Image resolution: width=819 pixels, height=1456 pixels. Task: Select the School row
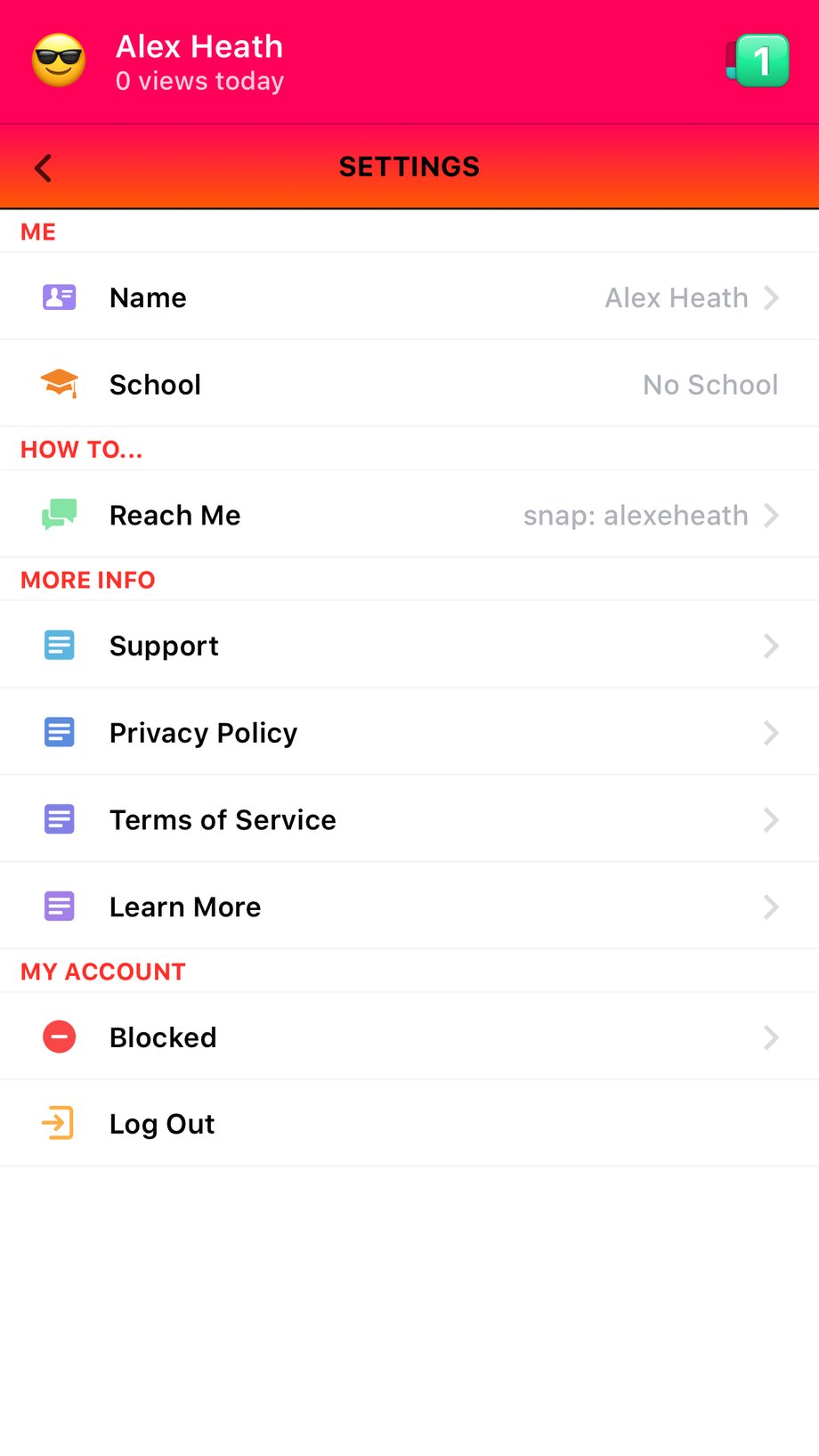(x=409, y=384)
